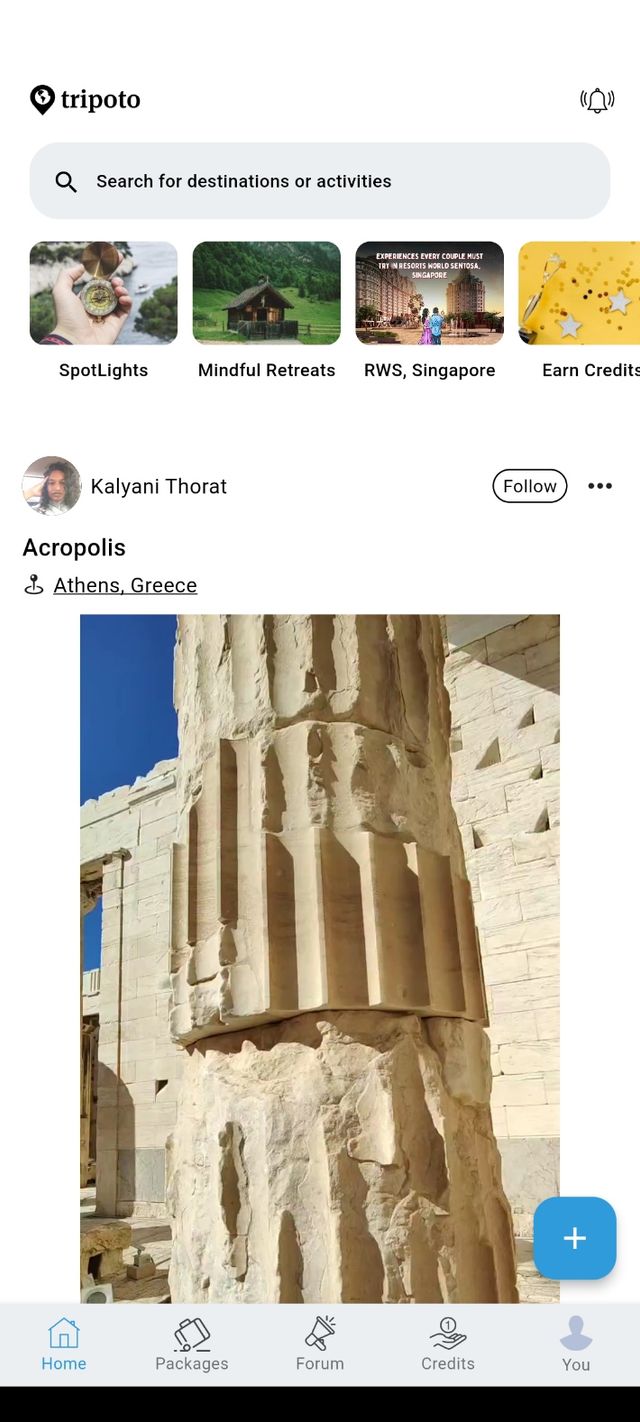Open the overflow menu on Kalyani's post

point(600,486)
